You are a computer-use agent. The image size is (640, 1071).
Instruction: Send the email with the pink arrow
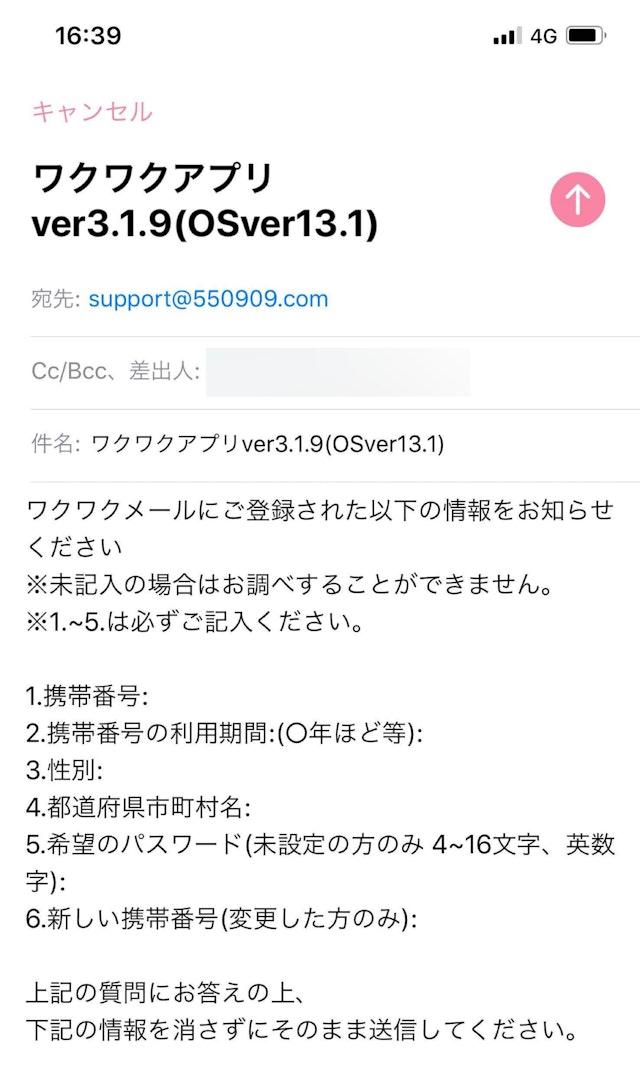[x=577, y=199]
